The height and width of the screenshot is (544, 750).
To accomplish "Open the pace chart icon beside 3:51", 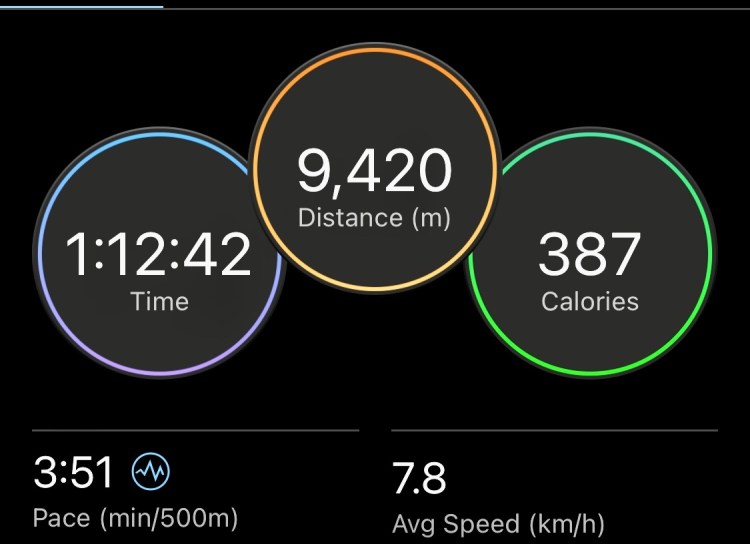I will tap(153, 472).
